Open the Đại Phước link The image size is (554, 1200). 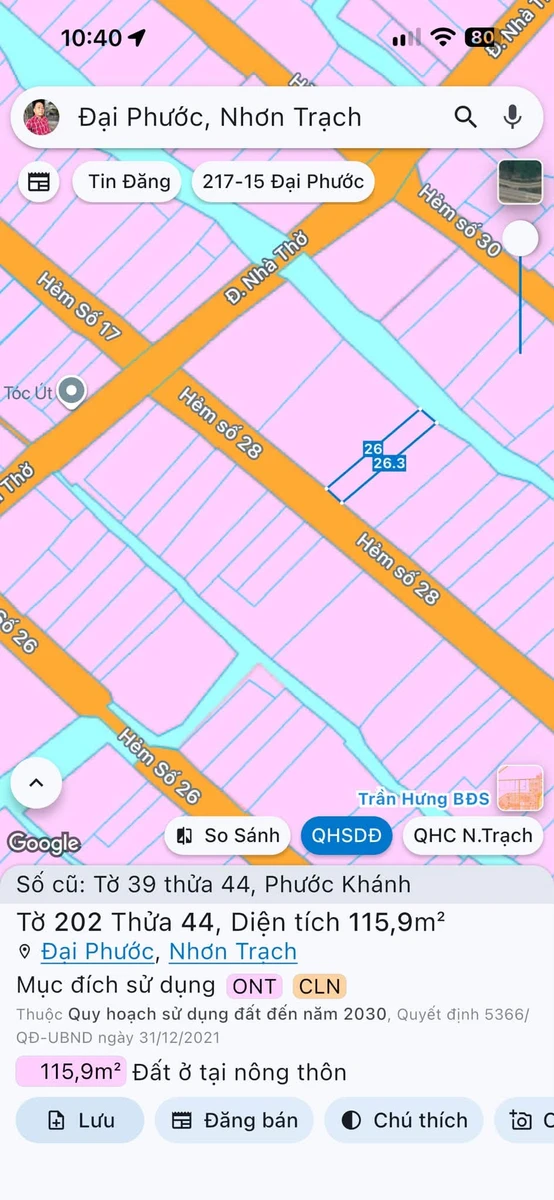(98, 951)
